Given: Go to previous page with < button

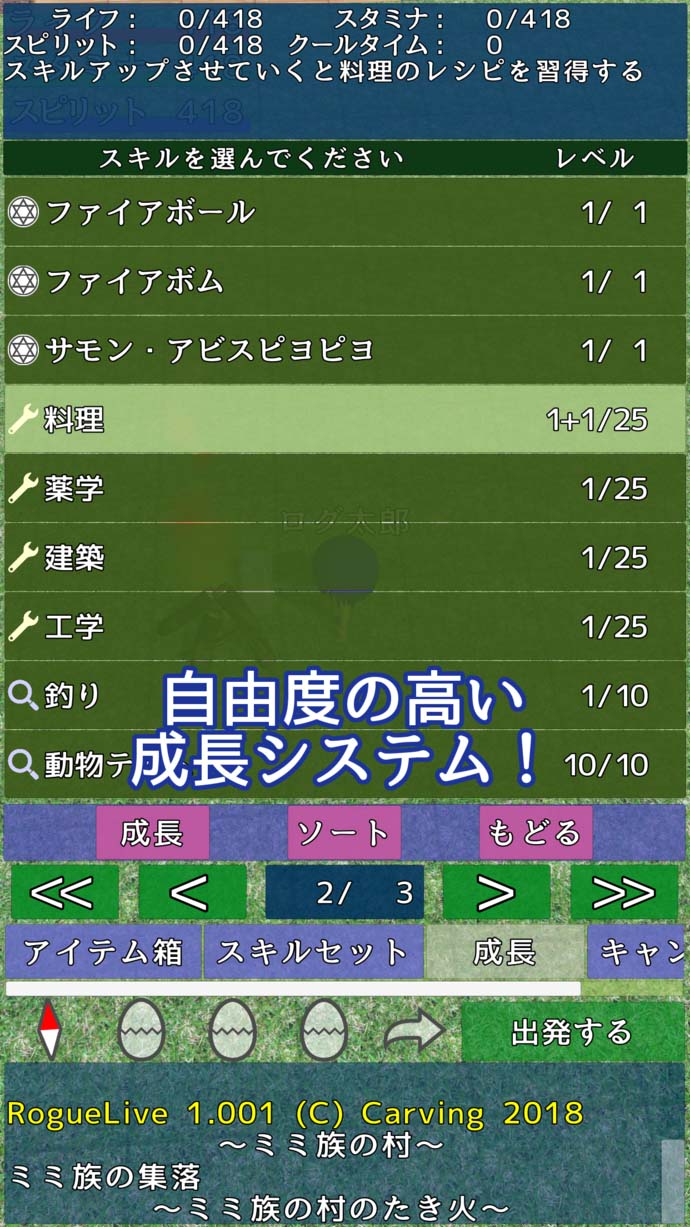Looking at the screenshot, I should (192, 892).
